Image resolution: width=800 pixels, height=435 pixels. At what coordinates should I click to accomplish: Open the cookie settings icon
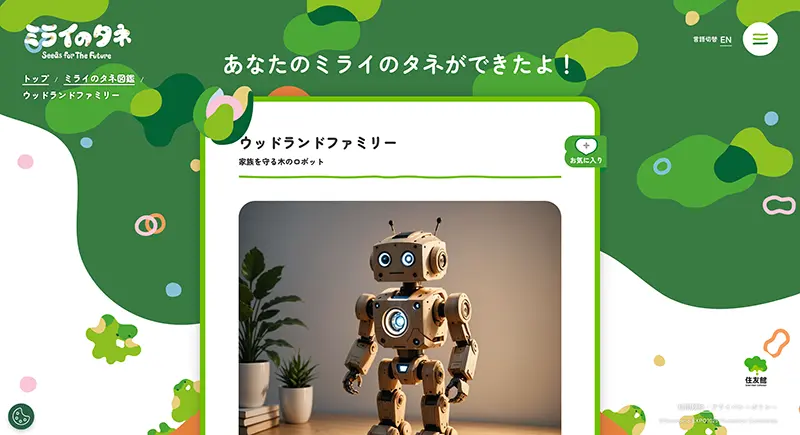tap(21, 416)
